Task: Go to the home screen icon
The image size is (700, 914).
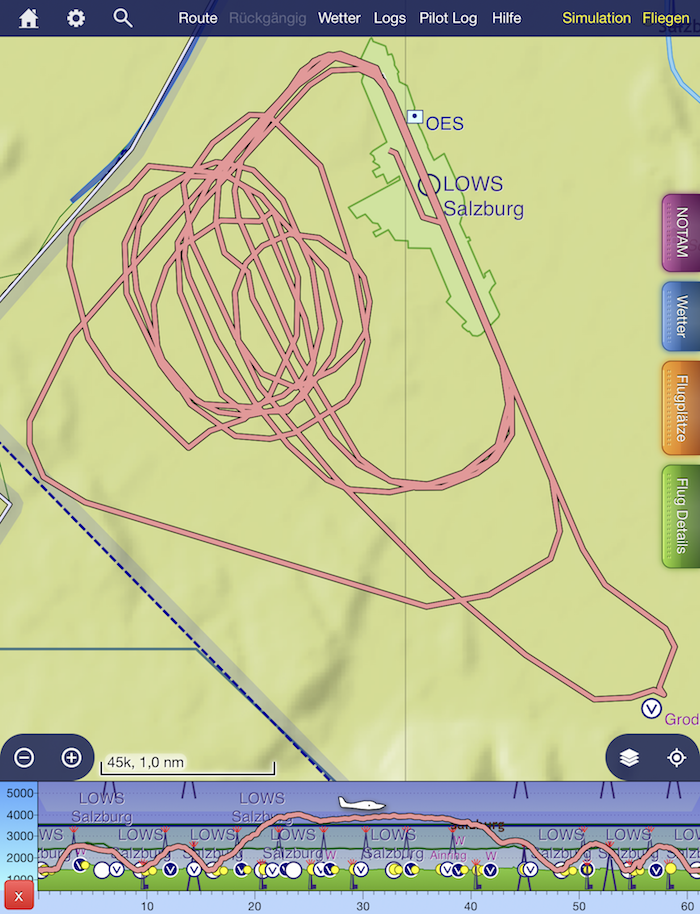Action: click(29, 18)
